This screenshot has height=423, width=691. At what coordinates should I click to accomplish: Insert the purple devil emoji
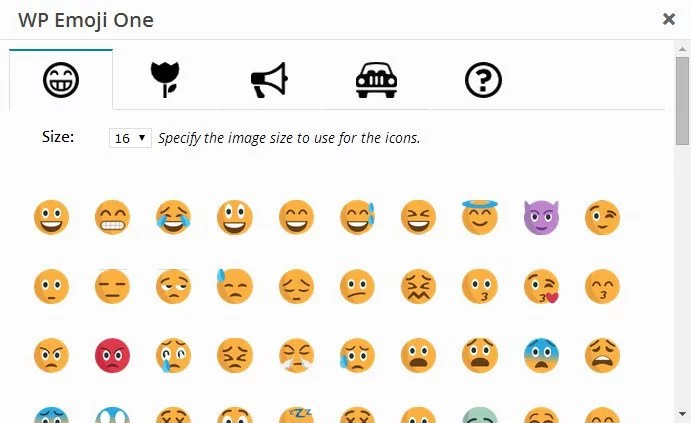(541, 217)
